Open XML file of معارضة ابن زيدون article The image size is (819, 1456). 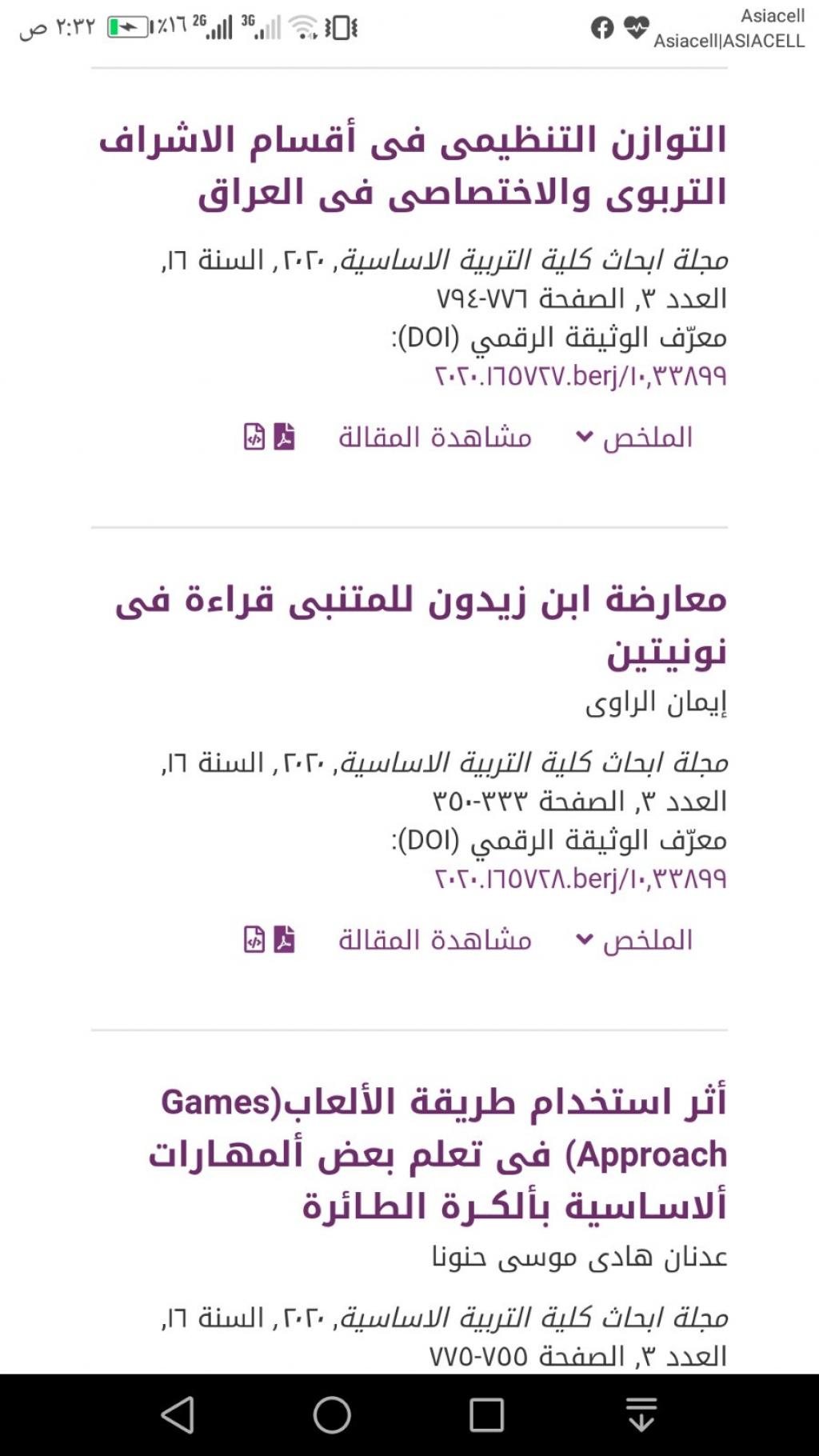(254, 939)
